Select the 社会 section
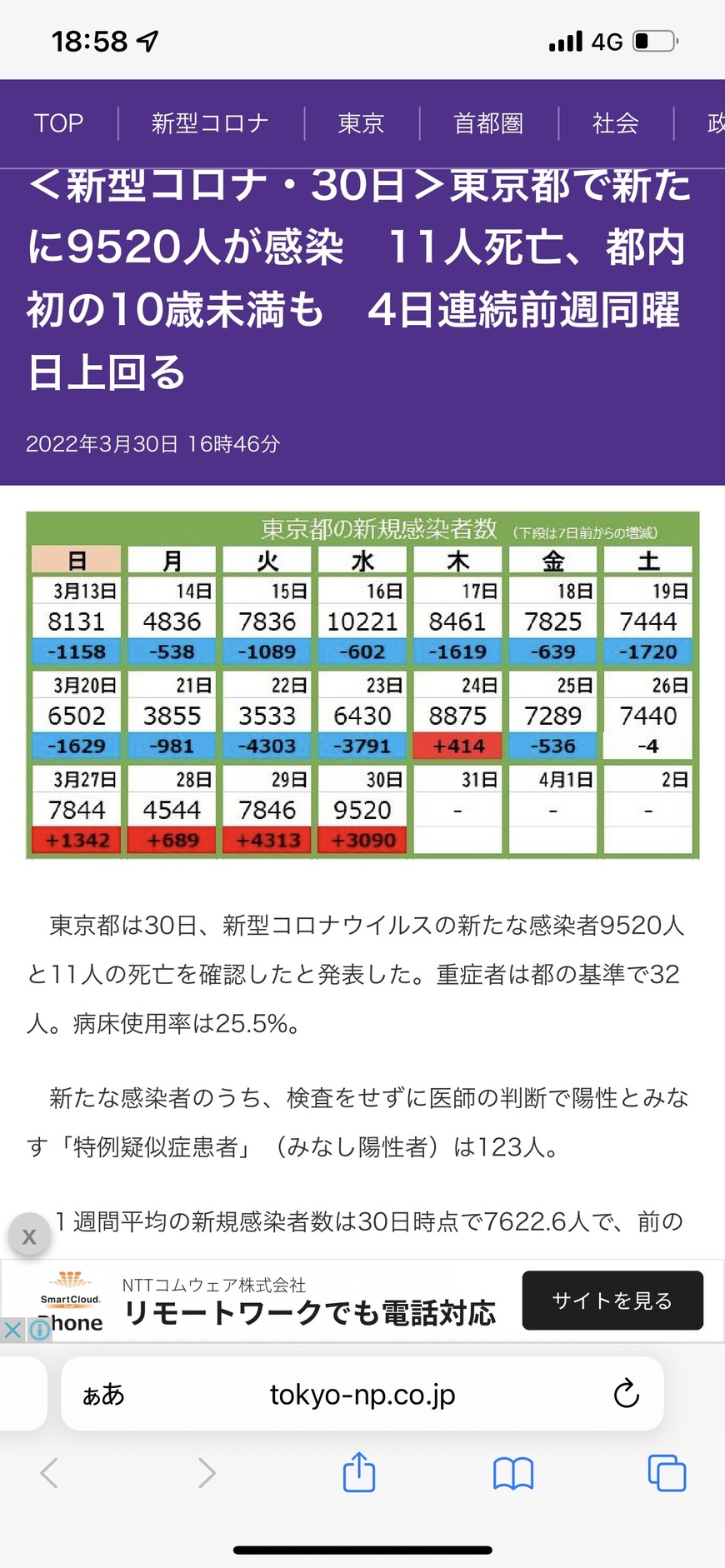 pos(615,123)
